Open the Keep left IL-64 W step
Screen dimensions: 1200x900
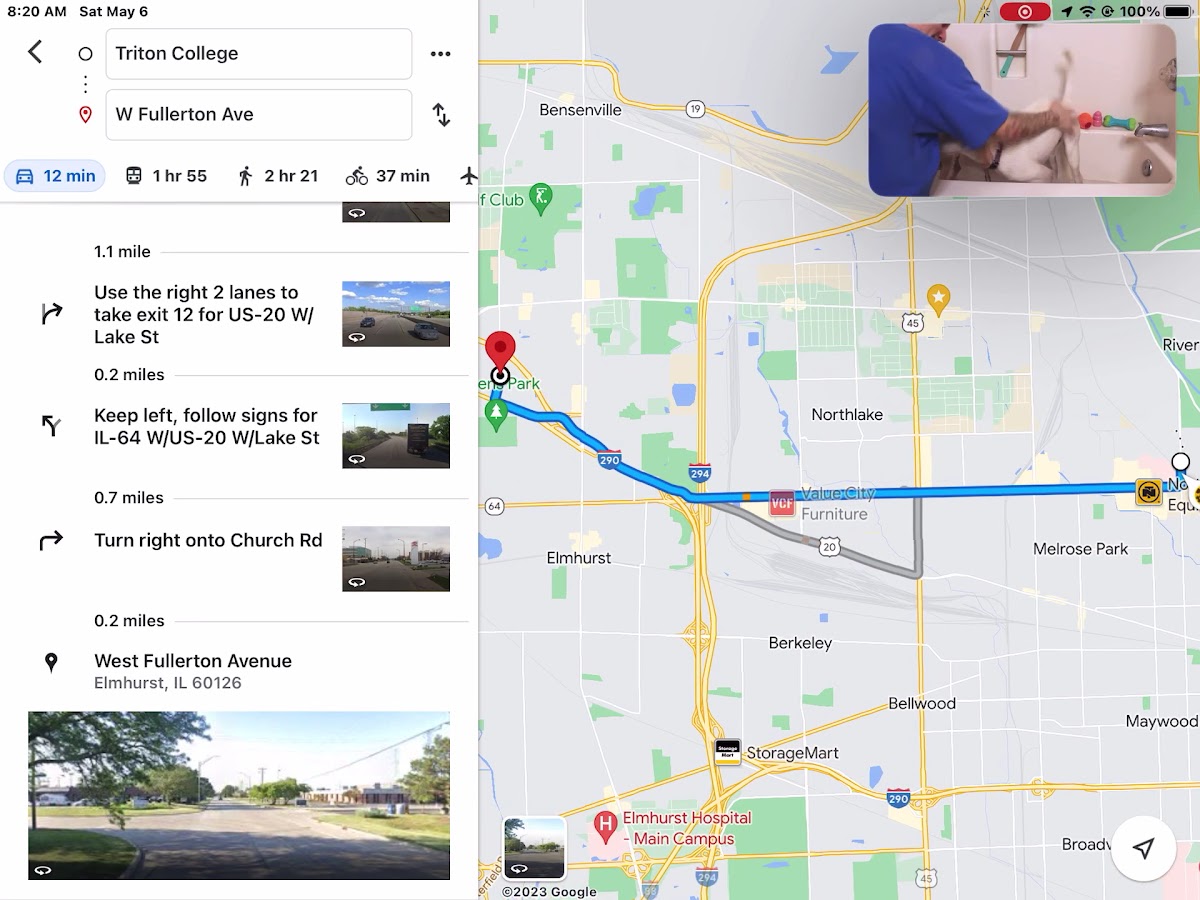point(206,426)
